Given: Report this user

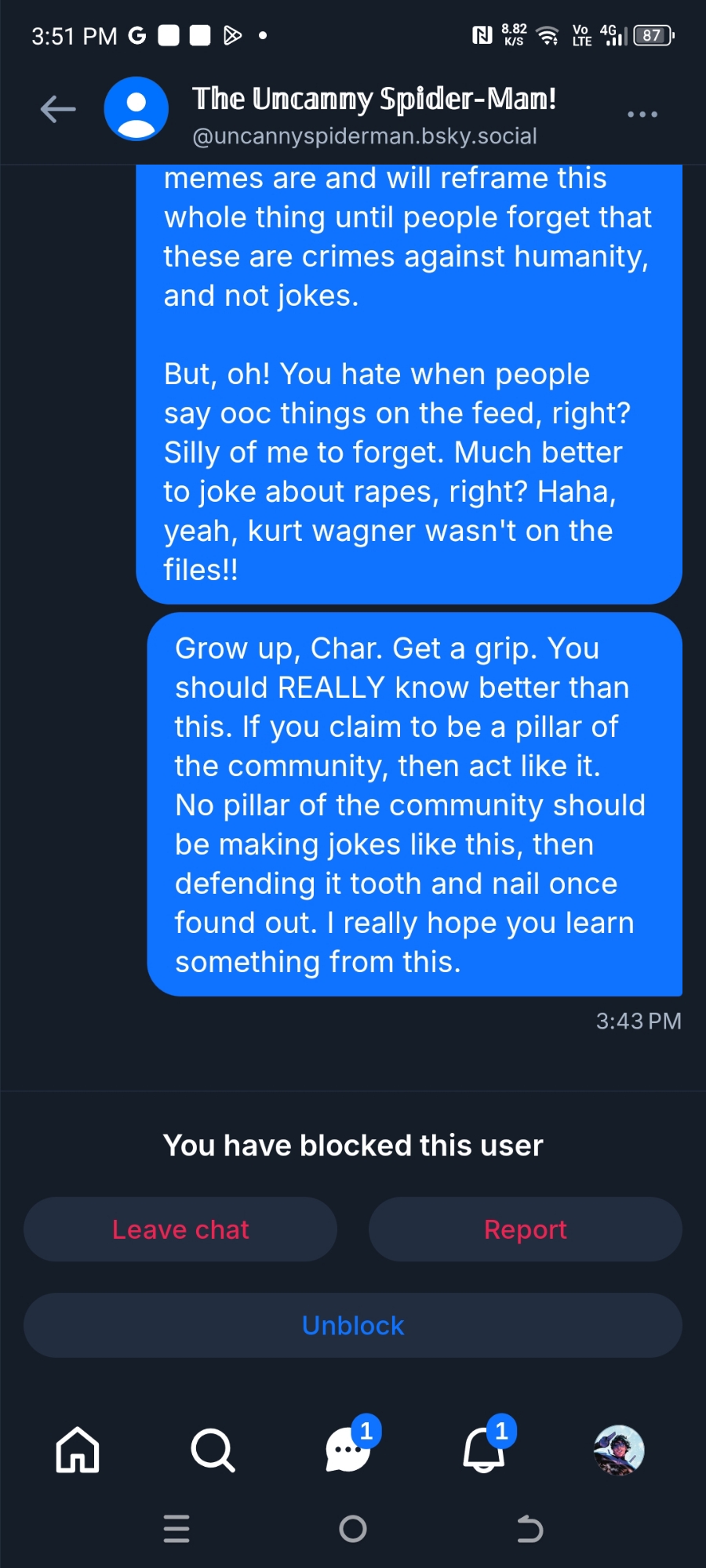Looking at the screenshot, I should (525, 1229).
